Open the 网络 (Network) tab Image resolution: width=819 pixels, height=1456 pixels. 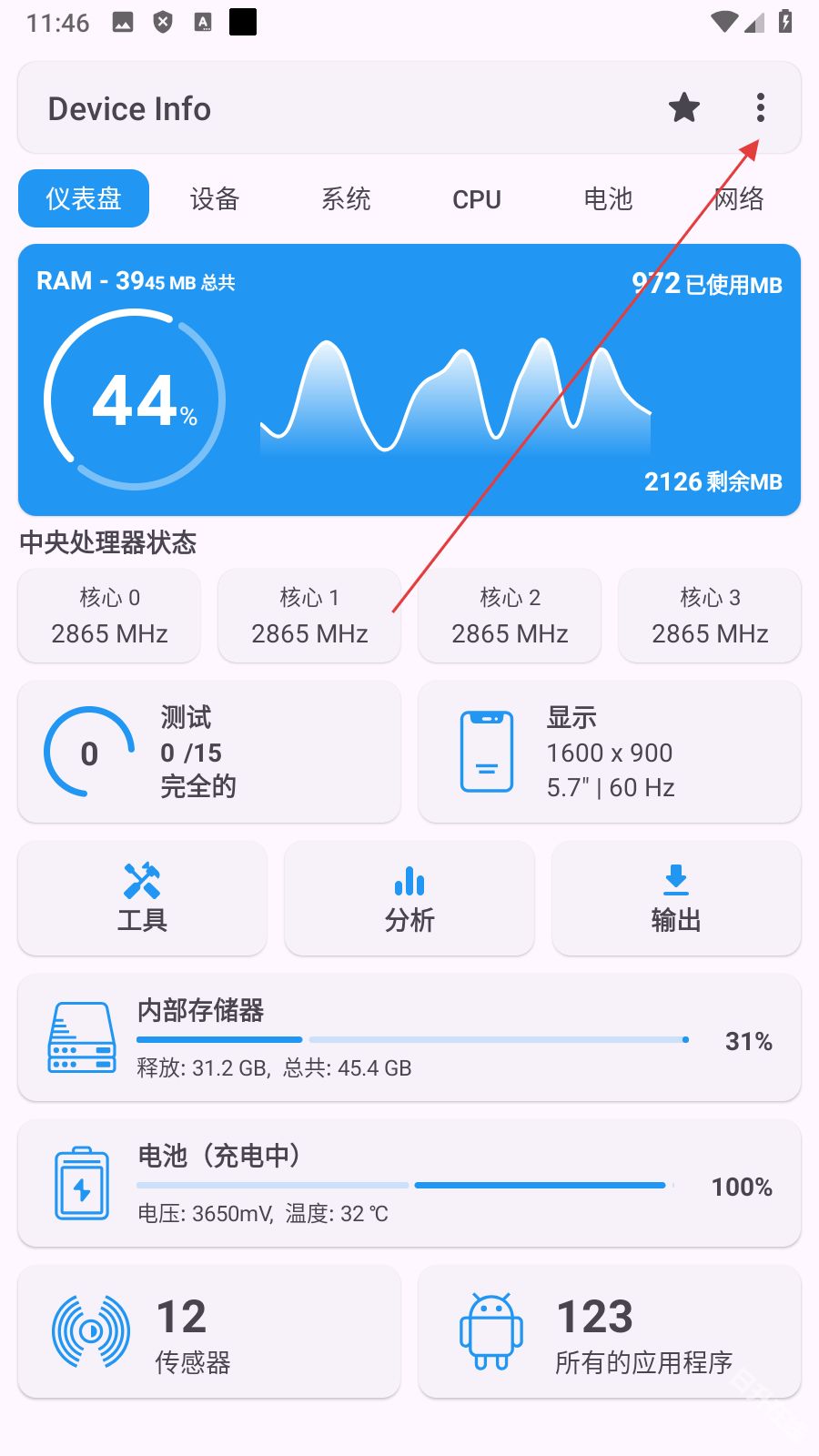739,199
